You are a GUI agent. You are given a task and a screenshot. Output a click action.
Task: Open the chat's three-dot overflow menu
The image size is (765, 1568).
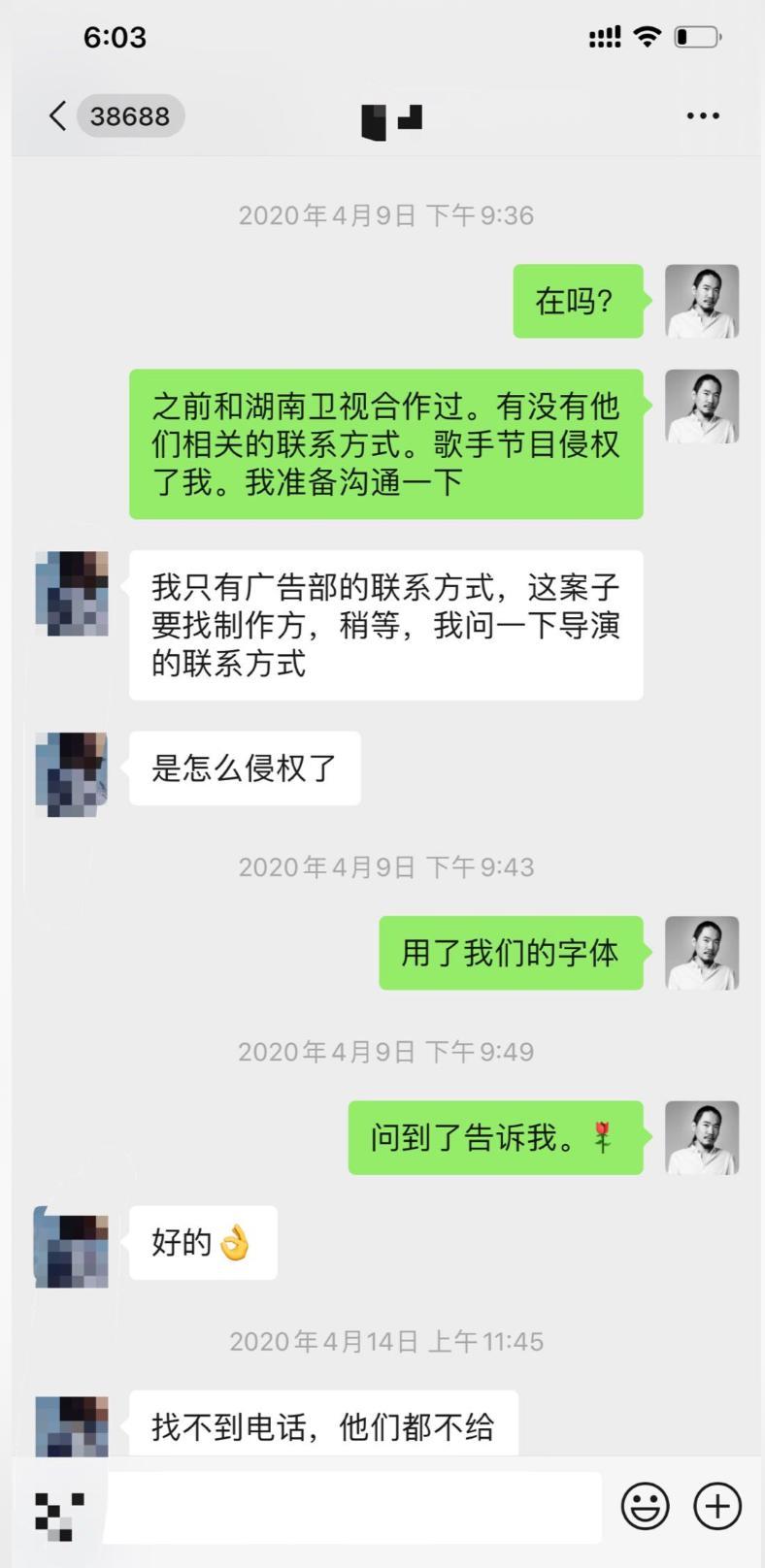(703, 116)
